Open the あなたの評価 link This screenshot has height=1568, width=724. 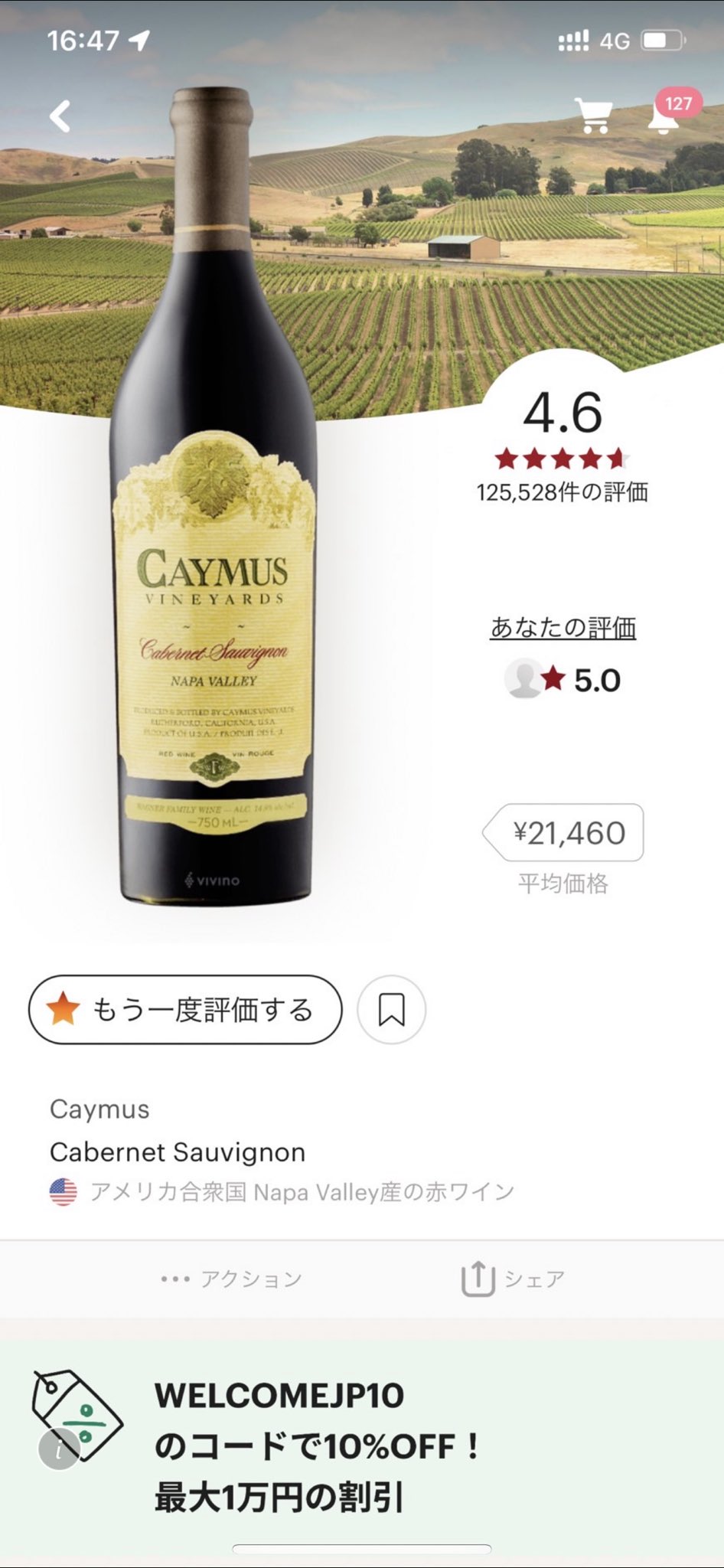(563, 627)
